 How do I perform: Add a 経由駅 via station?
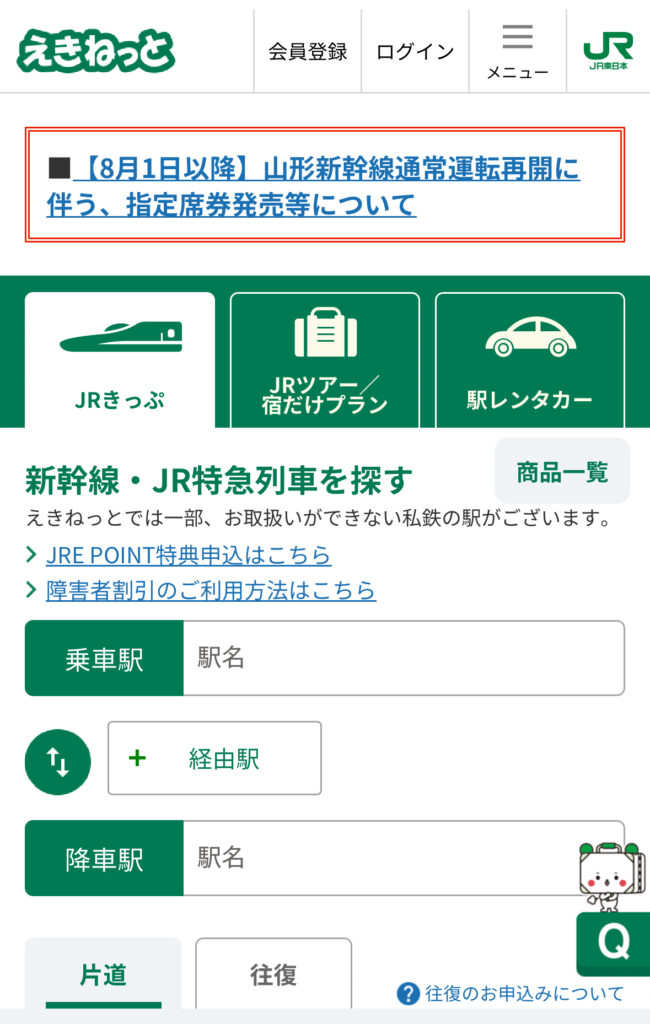[215, 758]
